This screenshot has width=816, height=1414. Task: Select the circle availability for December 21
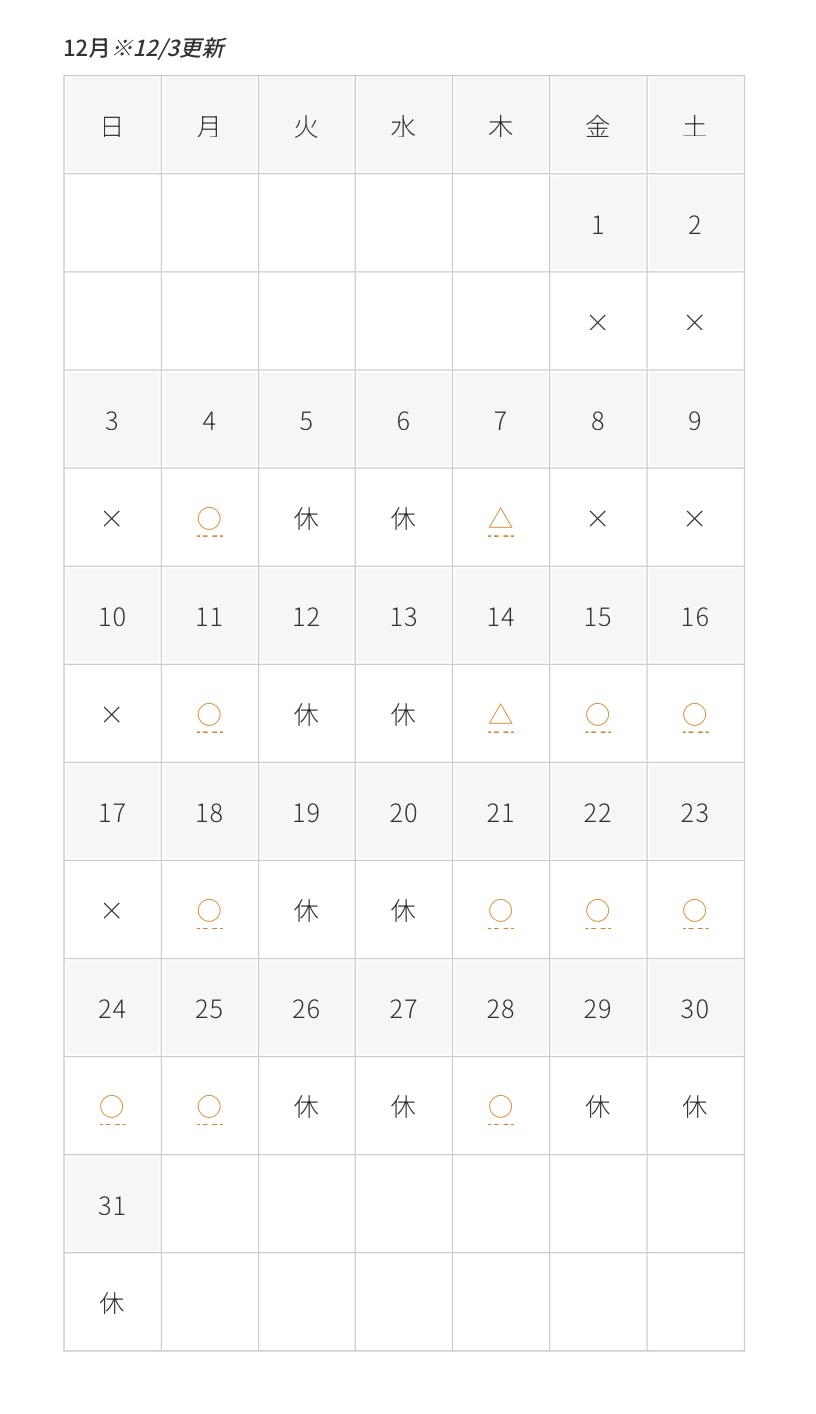click(x=501, y=911)
